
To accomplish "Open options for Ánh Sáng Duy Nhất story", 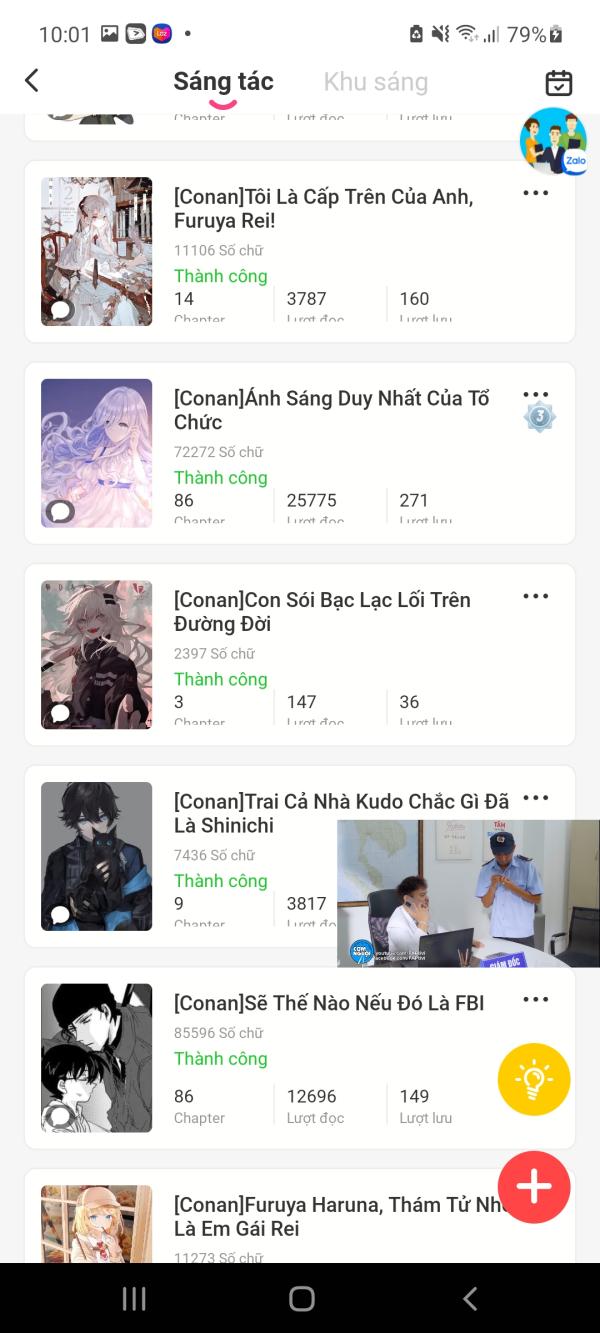I will (x=536, y=393).
